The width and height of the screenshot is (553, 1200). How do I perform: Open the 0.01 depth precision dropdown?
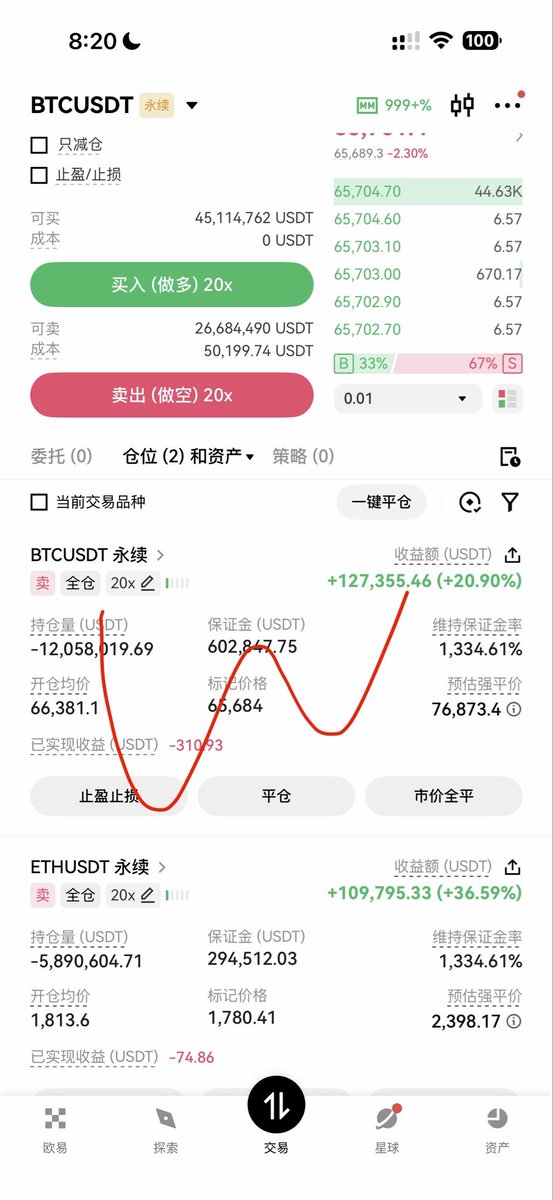(406, 398)
